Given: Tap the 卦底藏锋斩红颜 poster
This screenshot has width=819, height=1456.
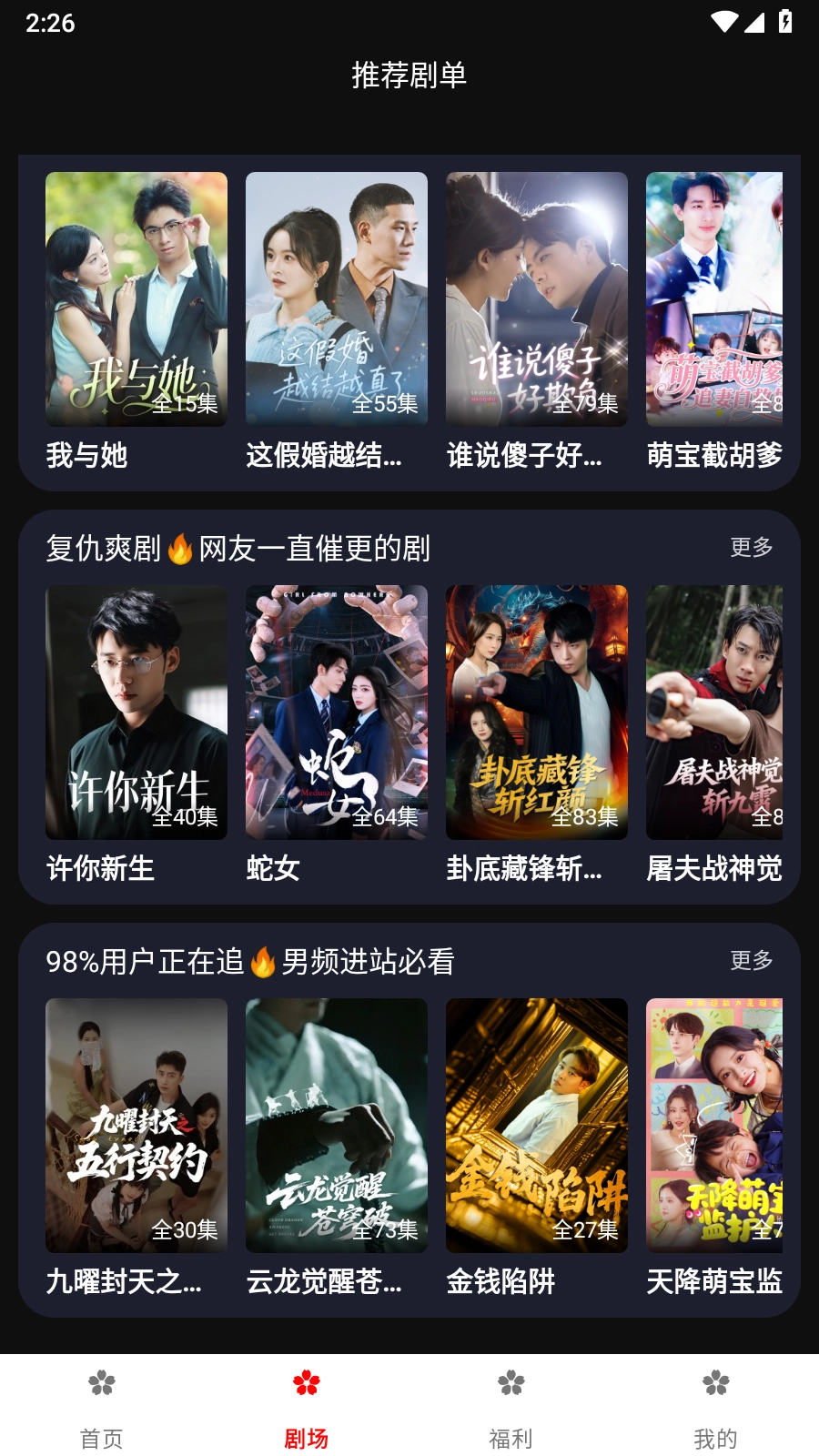Looking at the screenshot, I should [537, 714].
